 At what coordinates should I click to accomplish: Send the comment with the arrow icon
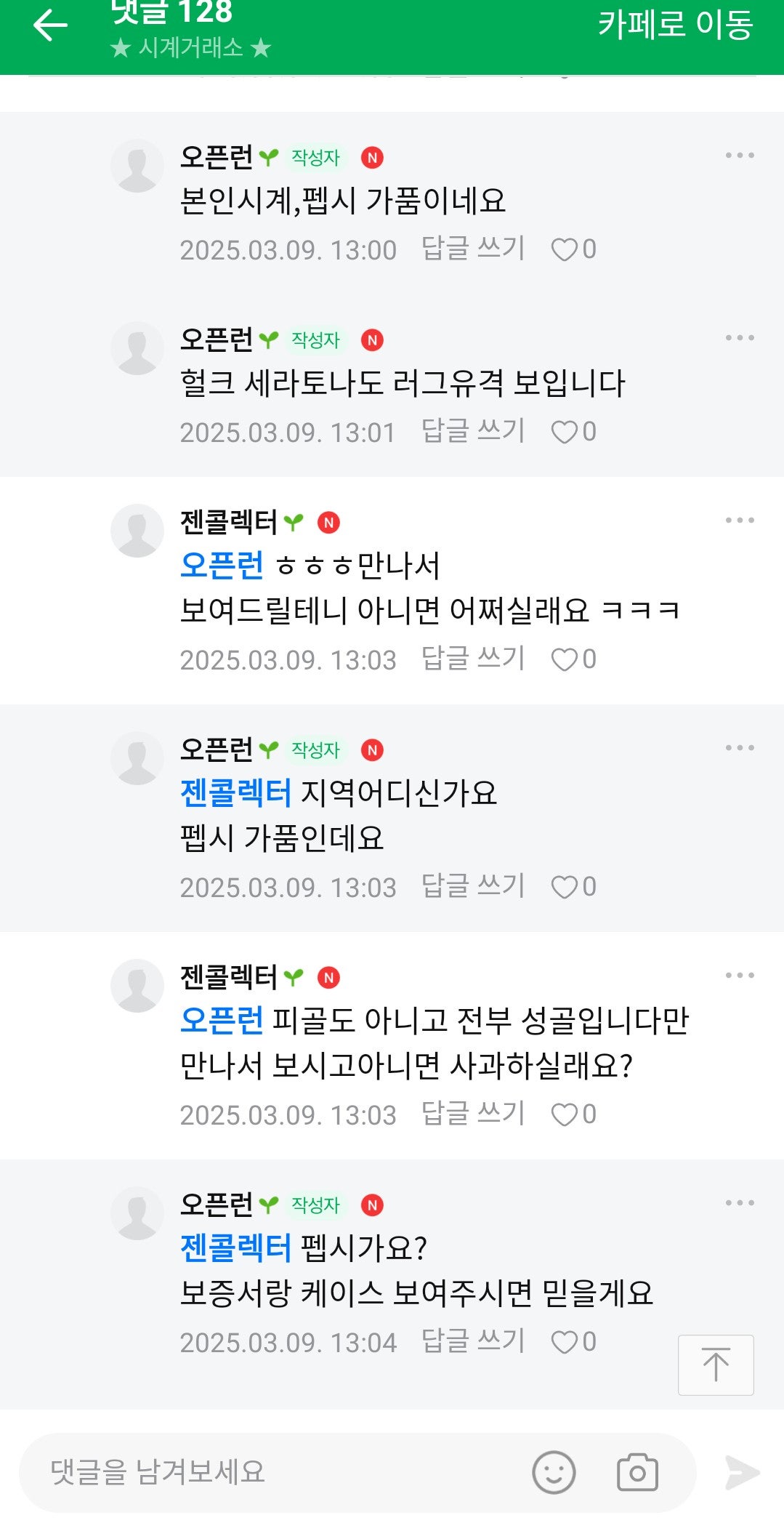(742, 1472)
